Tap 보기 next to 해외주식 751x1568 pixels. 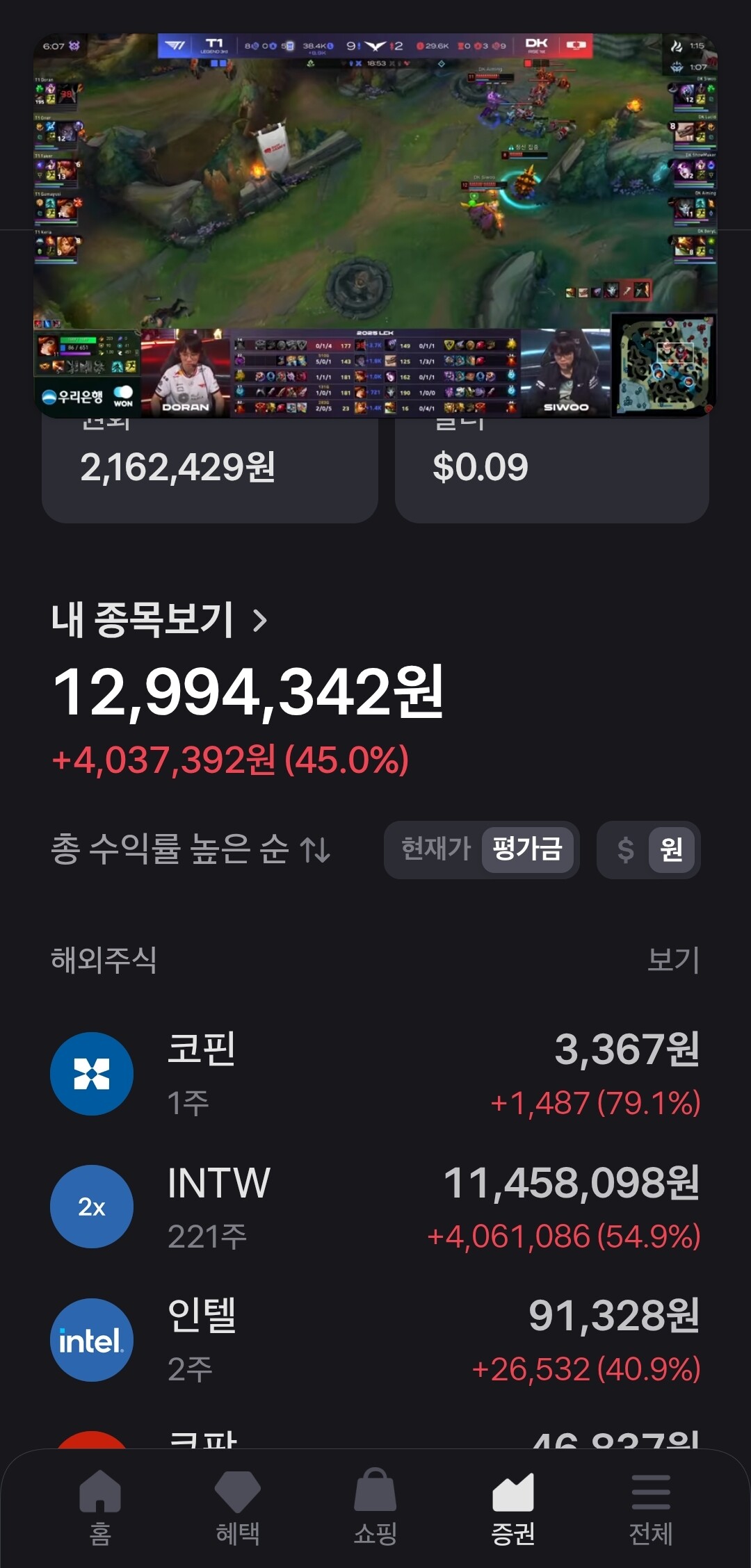673,960
